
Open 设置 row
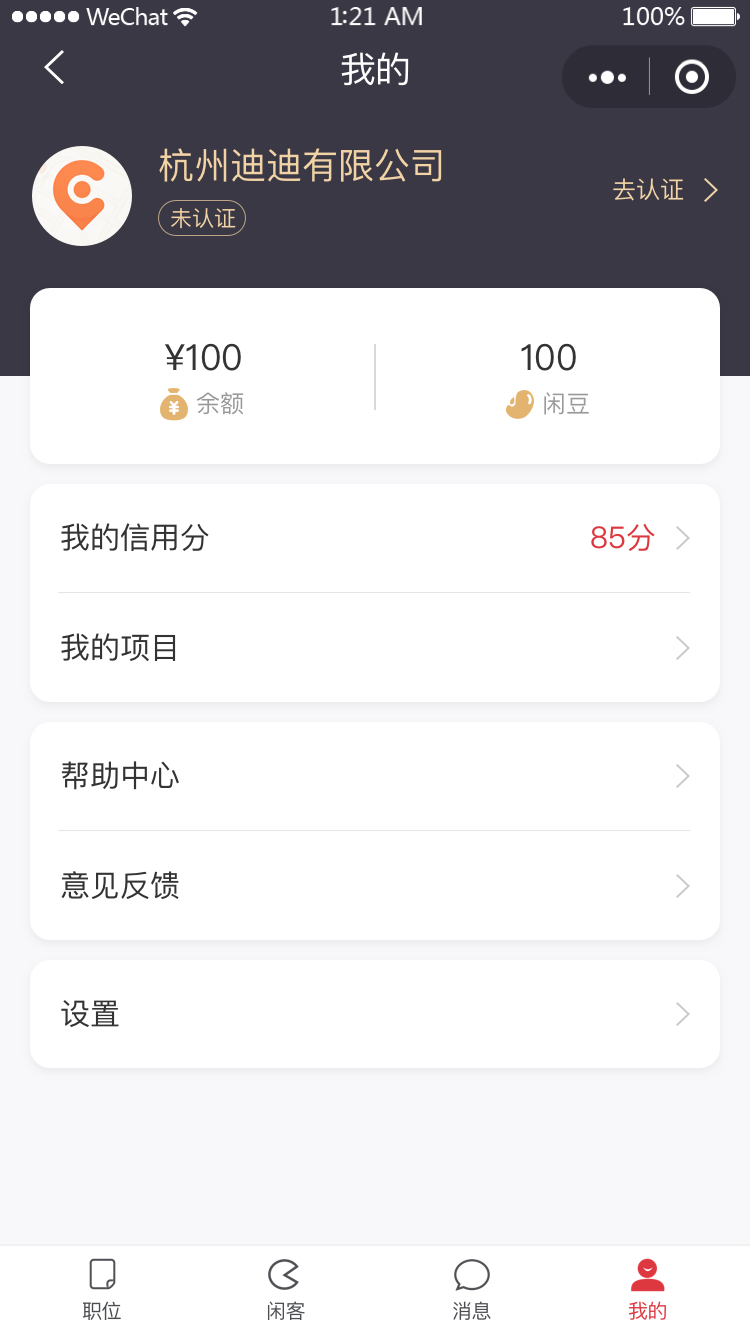375,1014
